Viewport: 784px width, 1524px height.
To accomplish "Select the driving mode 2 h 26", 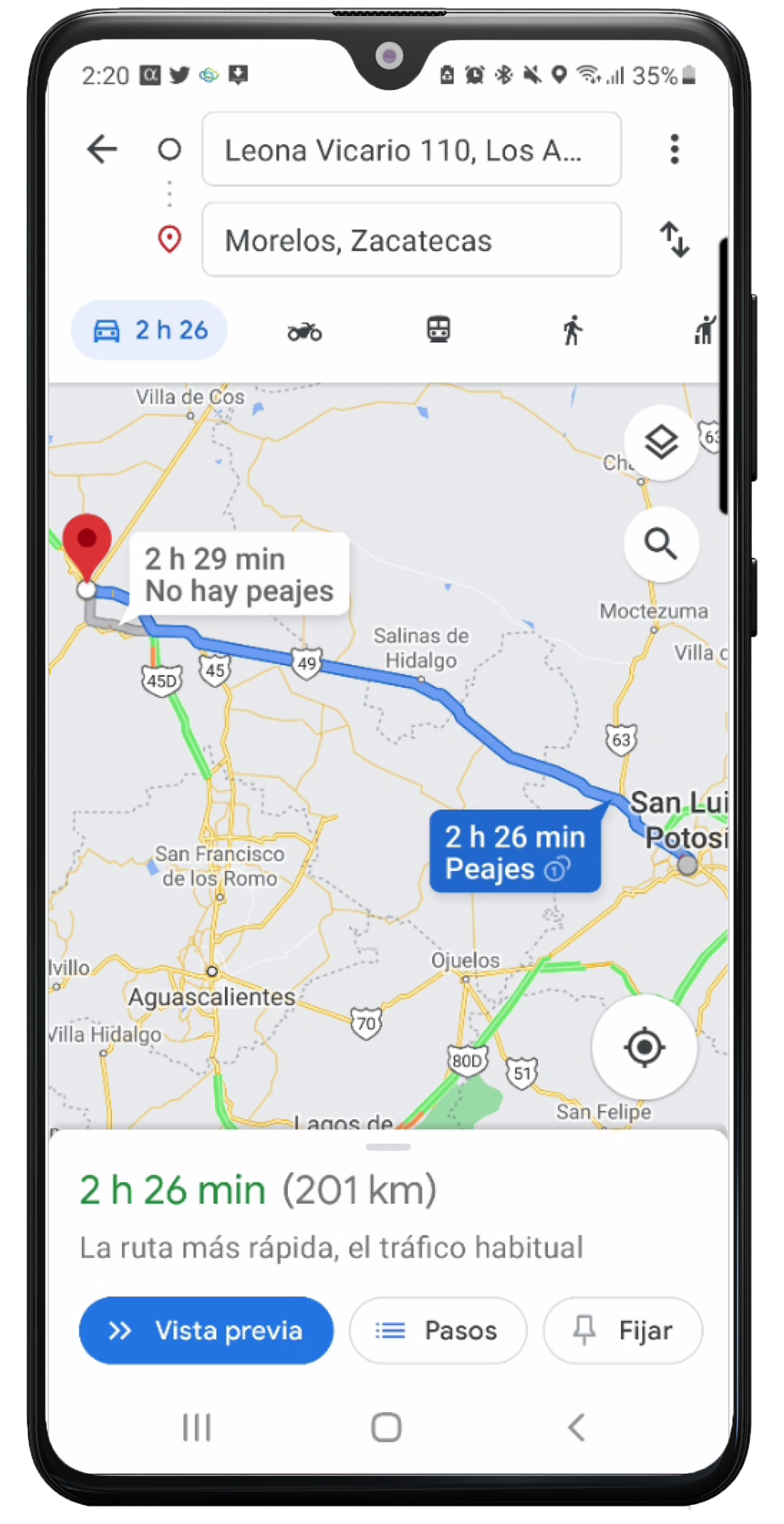I will (x=149, y=330).
